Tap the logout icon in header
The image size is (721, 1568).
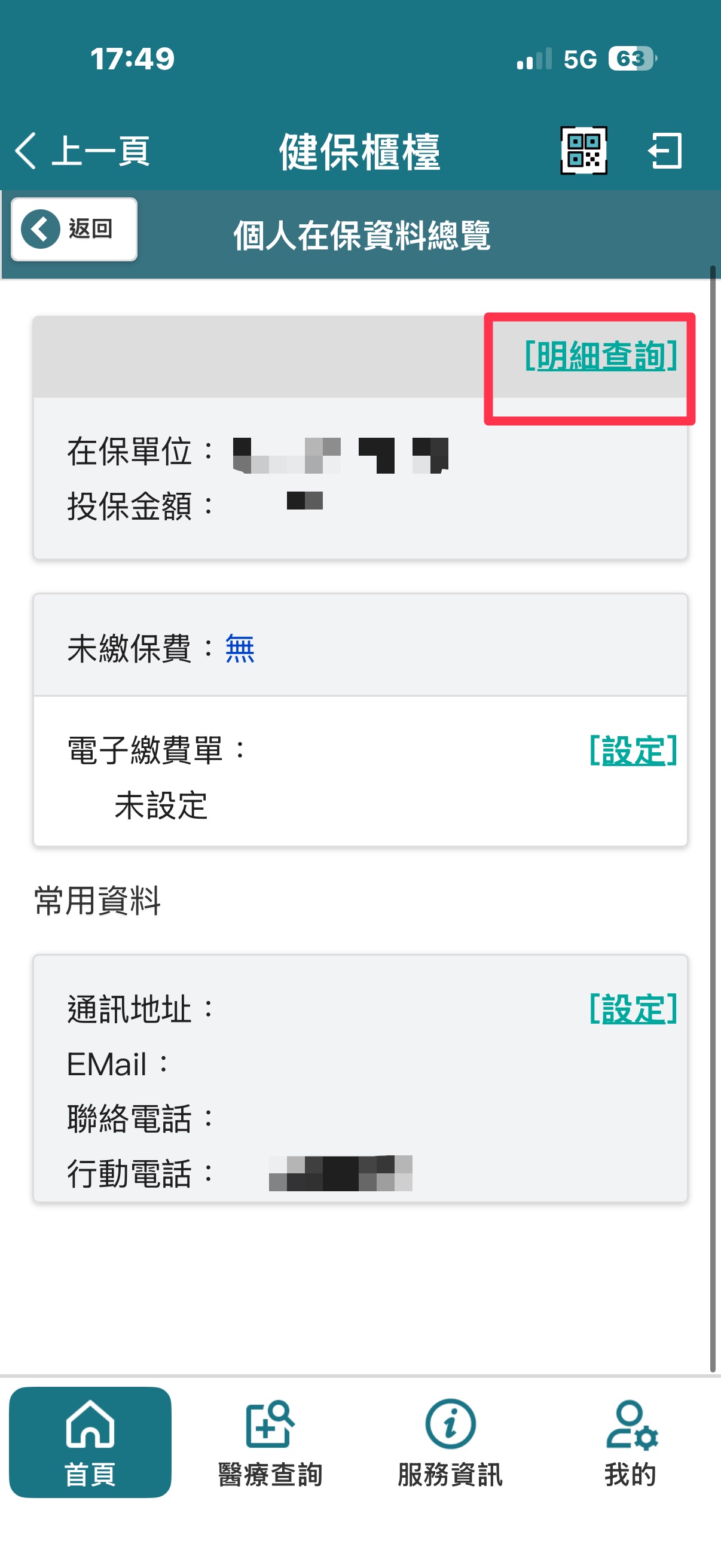point(665,150)
